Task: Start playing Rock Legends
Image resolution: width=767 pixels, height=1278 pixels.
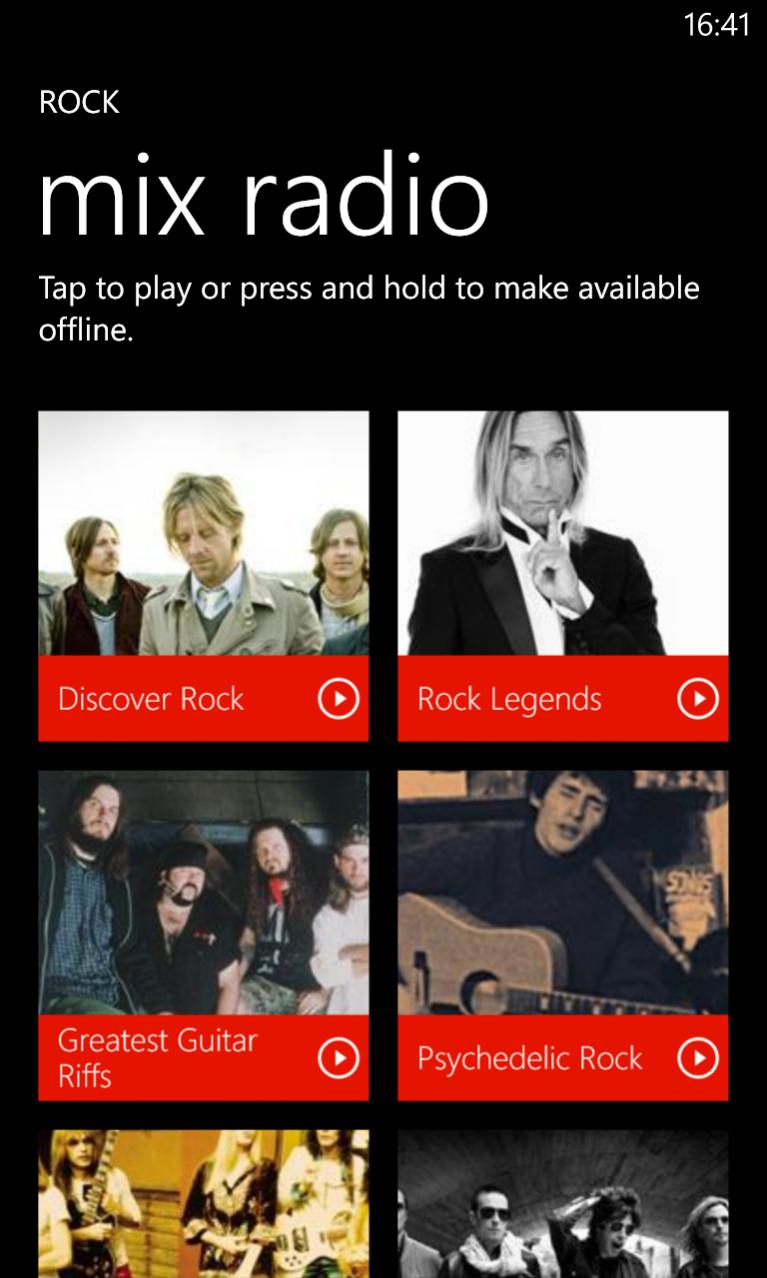Action: 697,699
